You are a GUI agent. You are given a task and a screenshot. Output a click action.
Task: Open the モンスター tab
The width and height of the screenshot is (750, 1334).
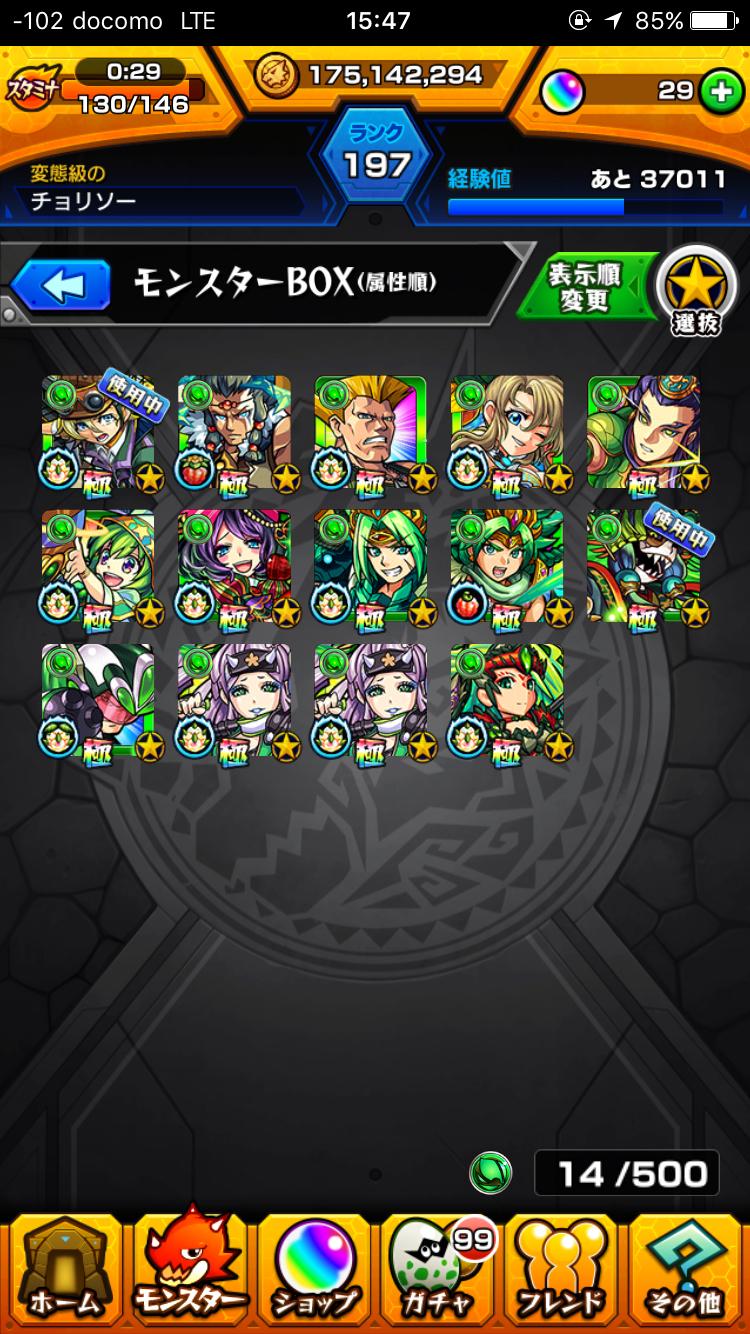[x=188, y=1266]
